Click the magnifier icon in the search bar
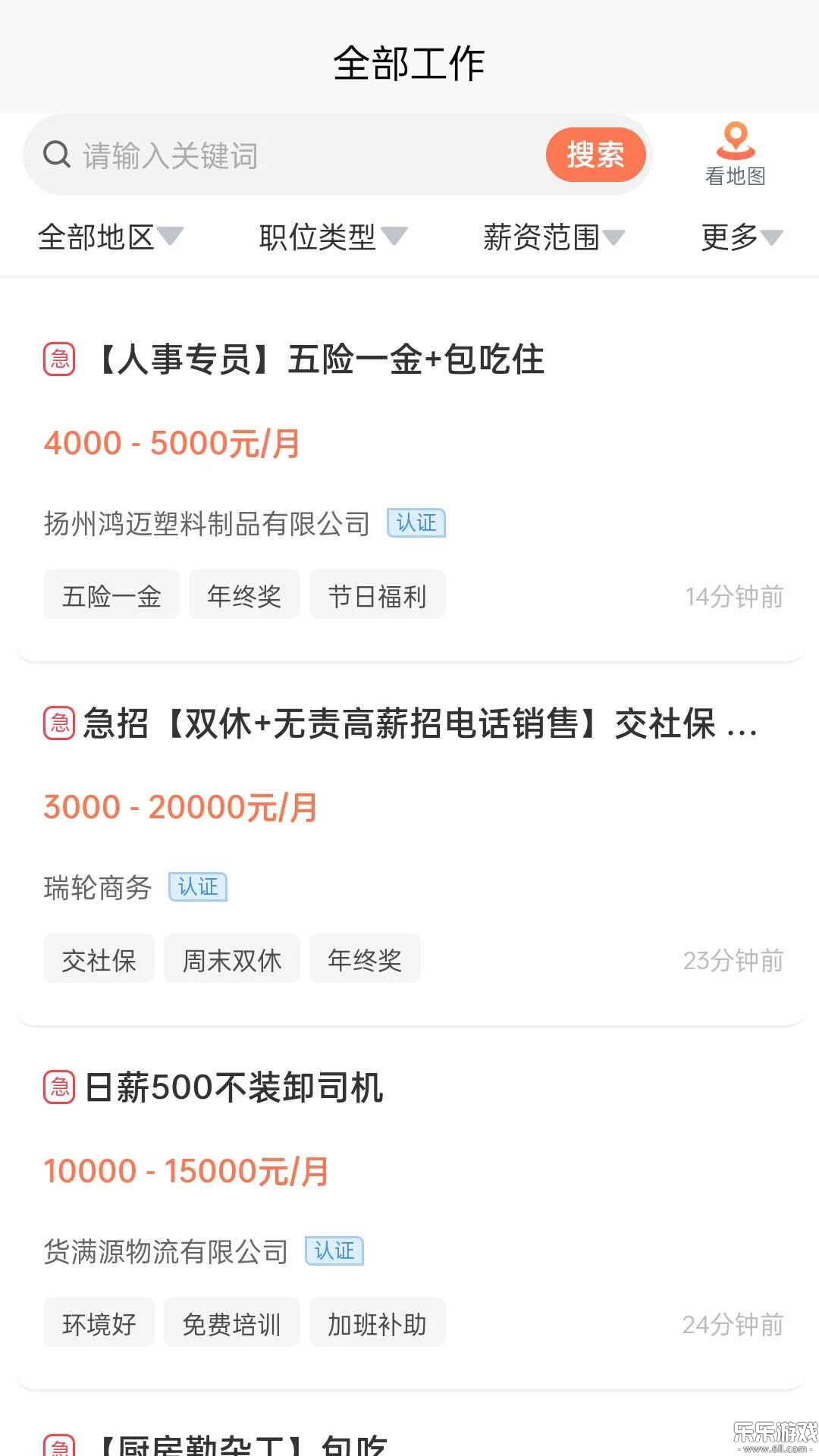The height and width of the screenshot is (1456, 819). click(55, 154)
